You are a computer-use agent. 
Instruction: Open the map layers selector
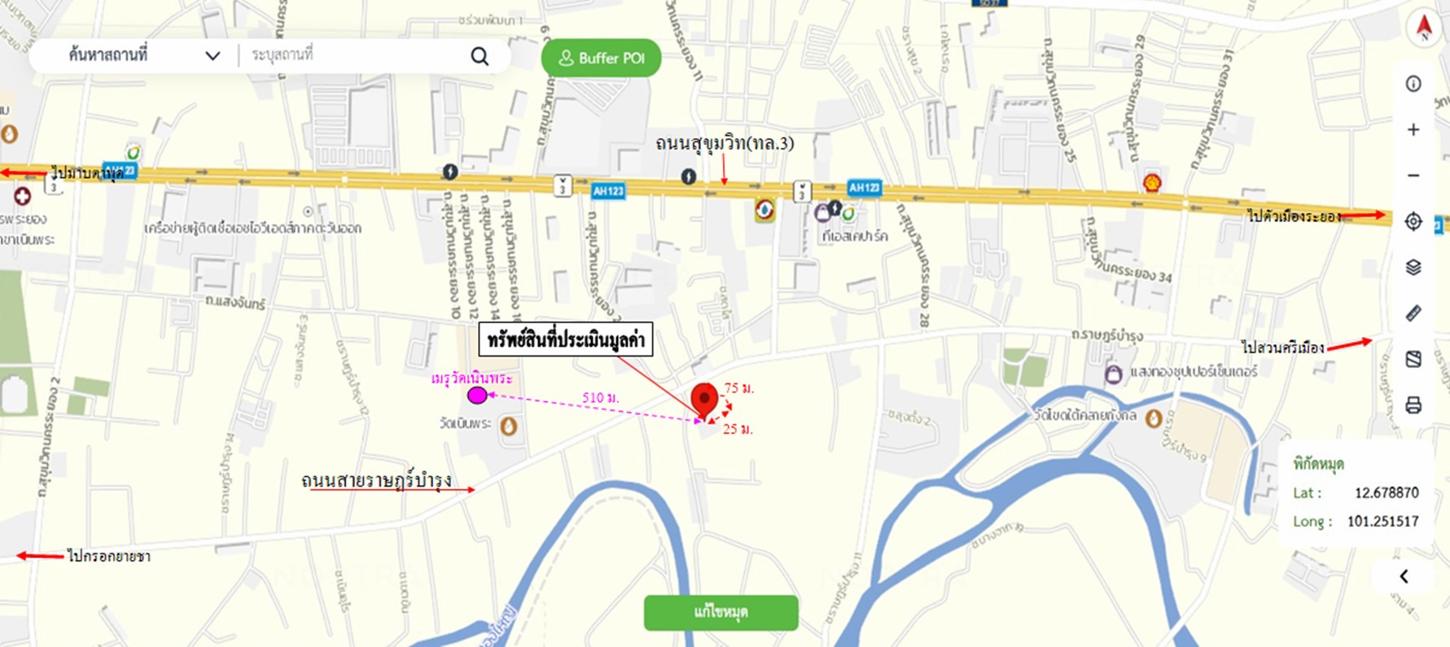pyautogui.click(x=1413, y=267)
